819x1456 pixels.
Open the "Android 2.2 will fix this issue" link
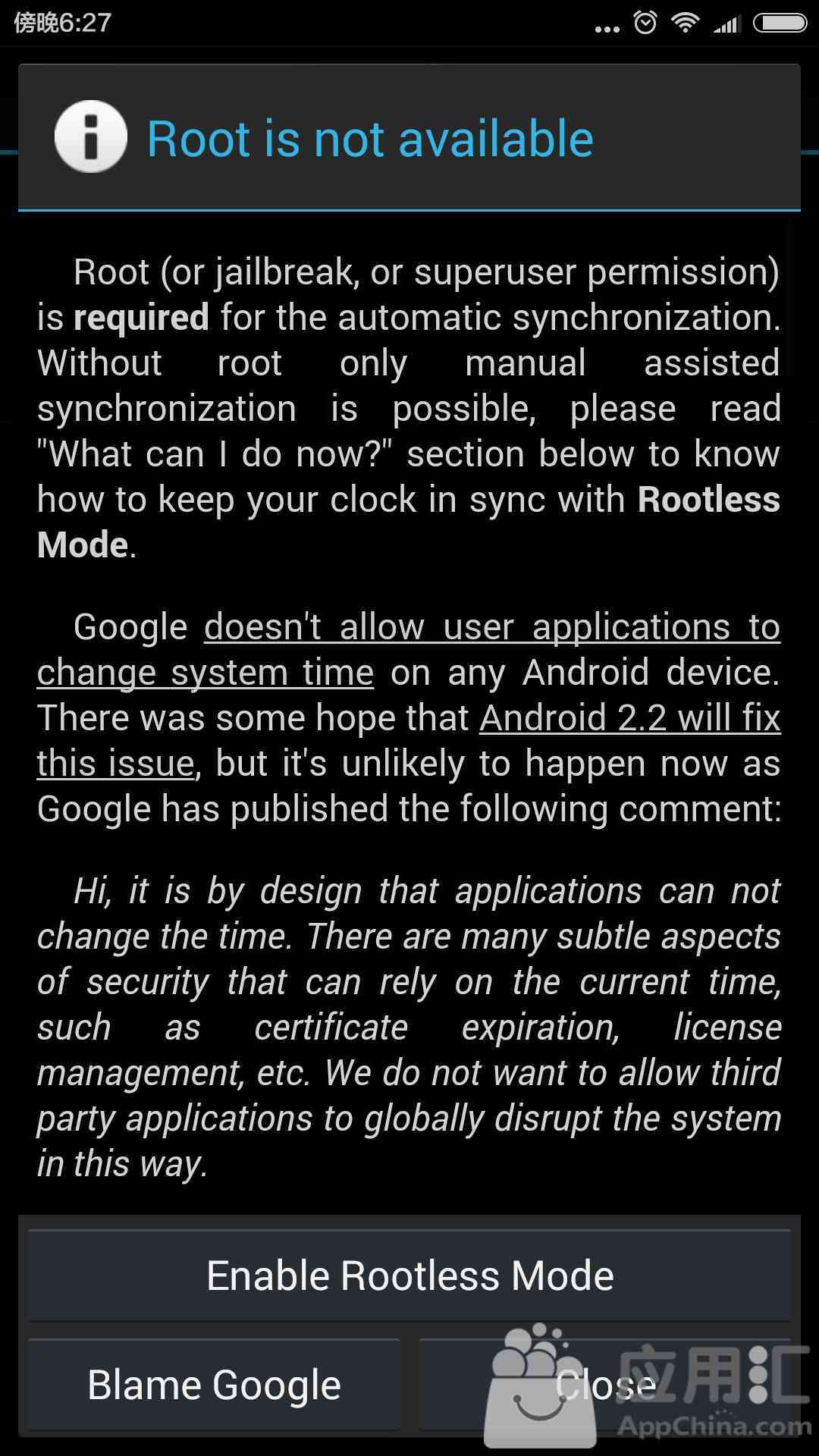(629, 719)
